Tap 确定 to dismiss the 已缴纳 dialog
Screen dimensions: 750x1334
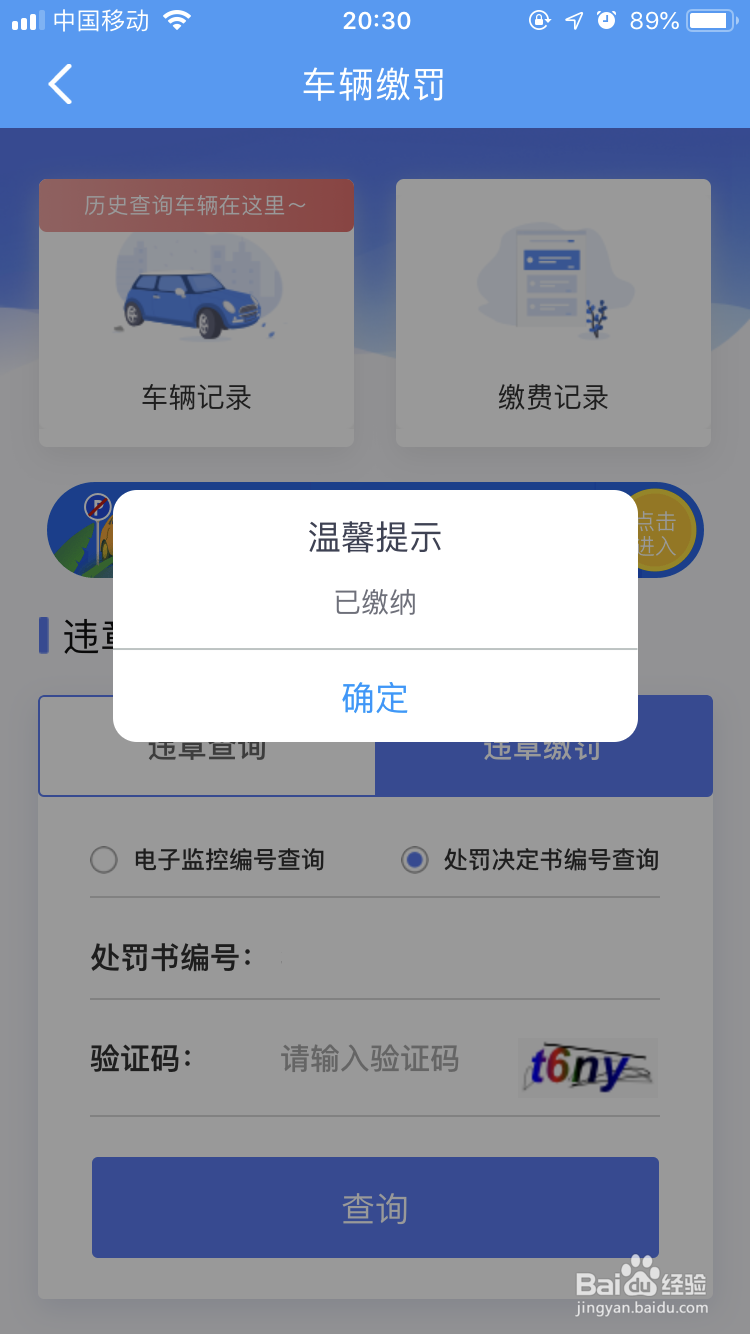tap(375, 699)
